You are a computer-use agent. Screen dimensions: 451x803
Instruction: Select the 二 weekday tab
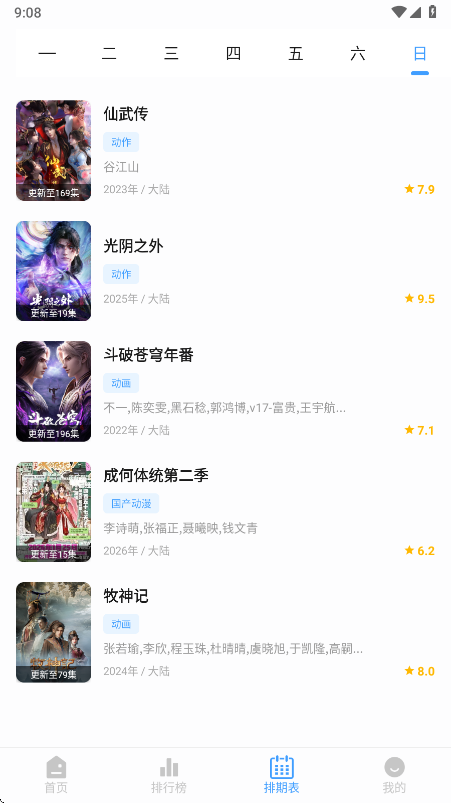click(x=109, y=53)
